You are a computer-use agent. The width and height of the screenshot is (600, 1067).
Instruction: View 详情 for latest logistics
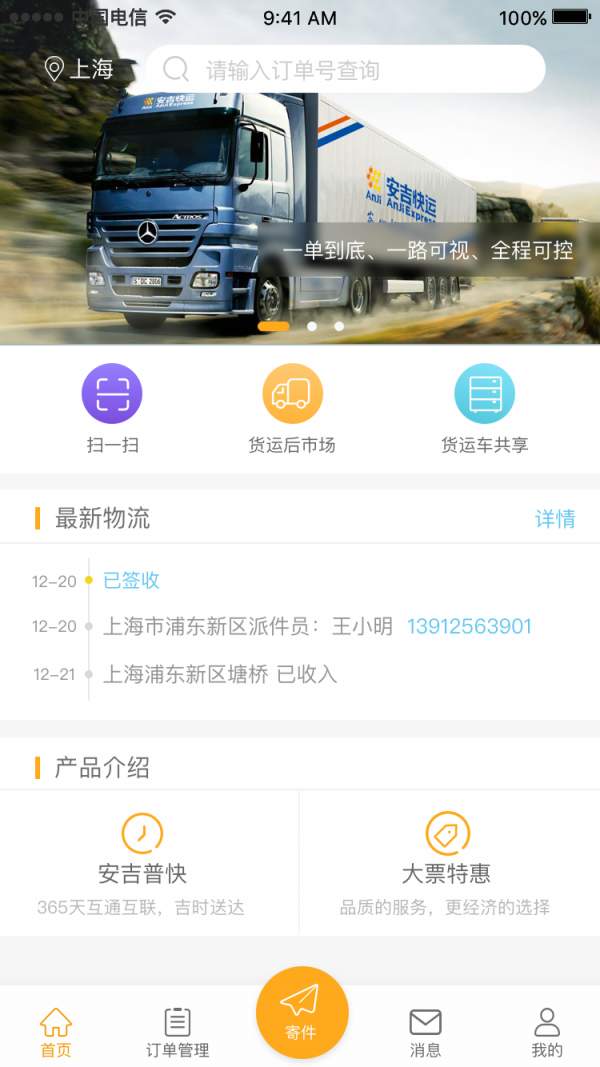click(555, 518)
